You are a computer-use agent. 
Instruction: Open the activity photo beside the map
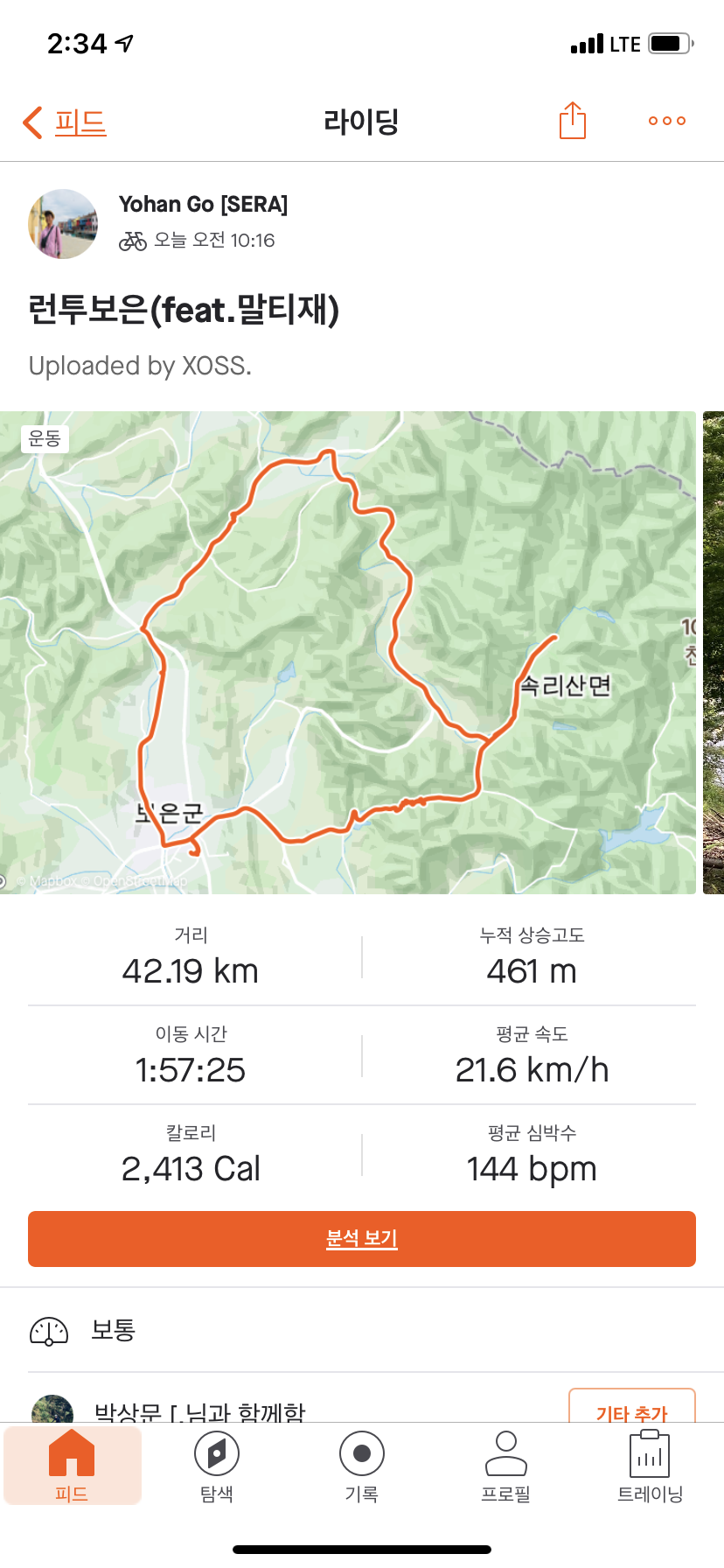(x=714, y=652)
